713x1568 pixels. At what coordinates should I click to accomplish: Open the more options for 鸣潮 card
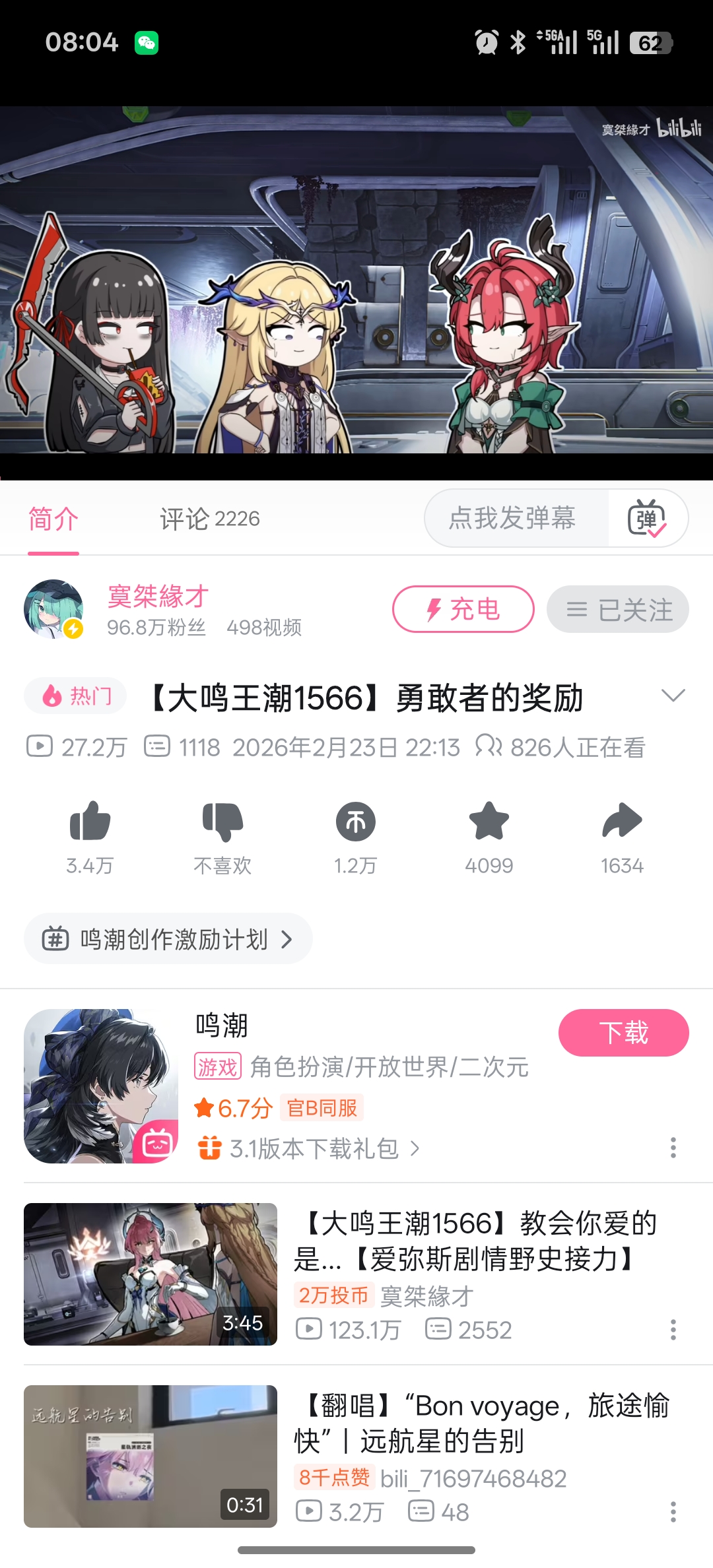[673, 1148]
